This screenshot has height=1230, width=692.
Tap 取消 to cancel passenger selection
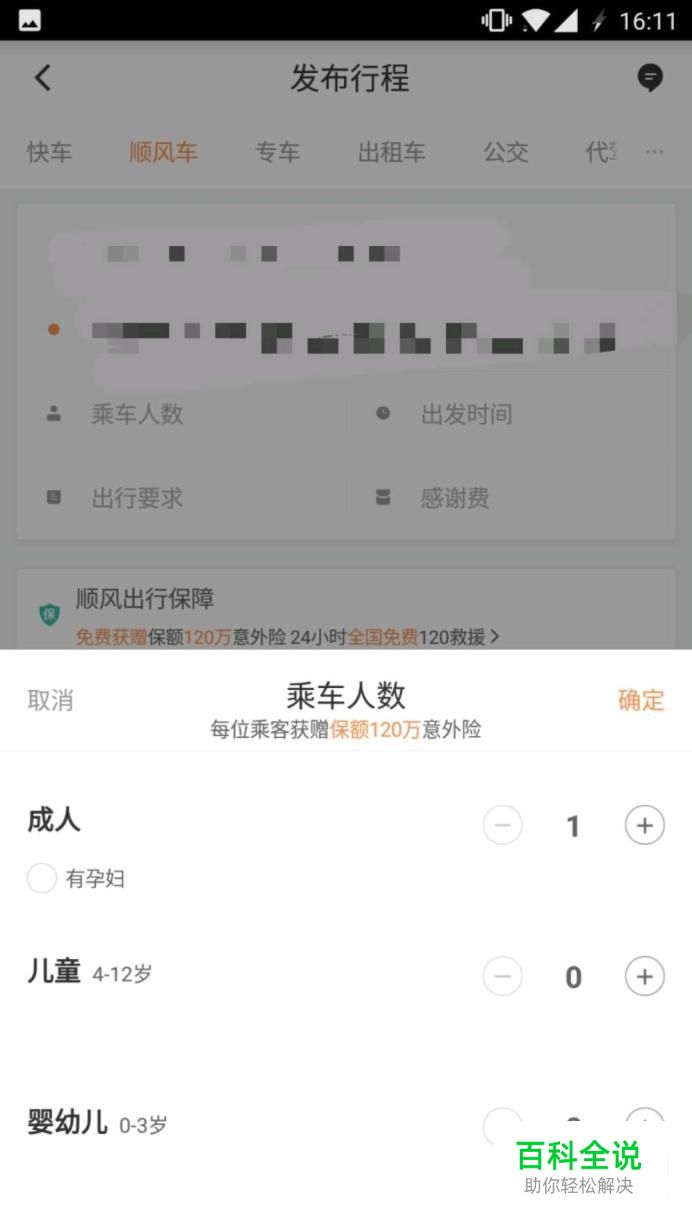pos(50,700)
